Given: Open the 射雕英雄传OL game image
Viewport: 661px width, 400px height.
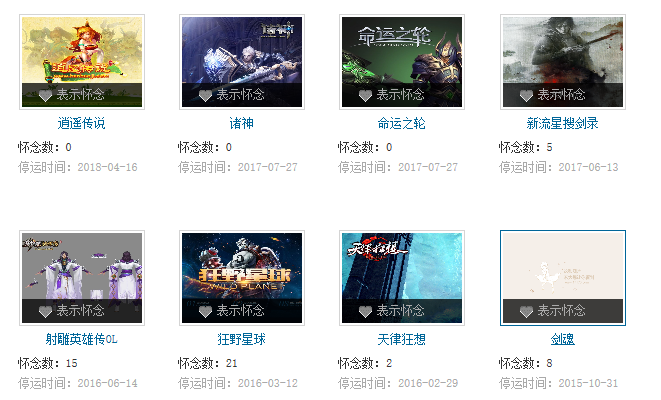Looking at the screenshot, I should (81, 265).
